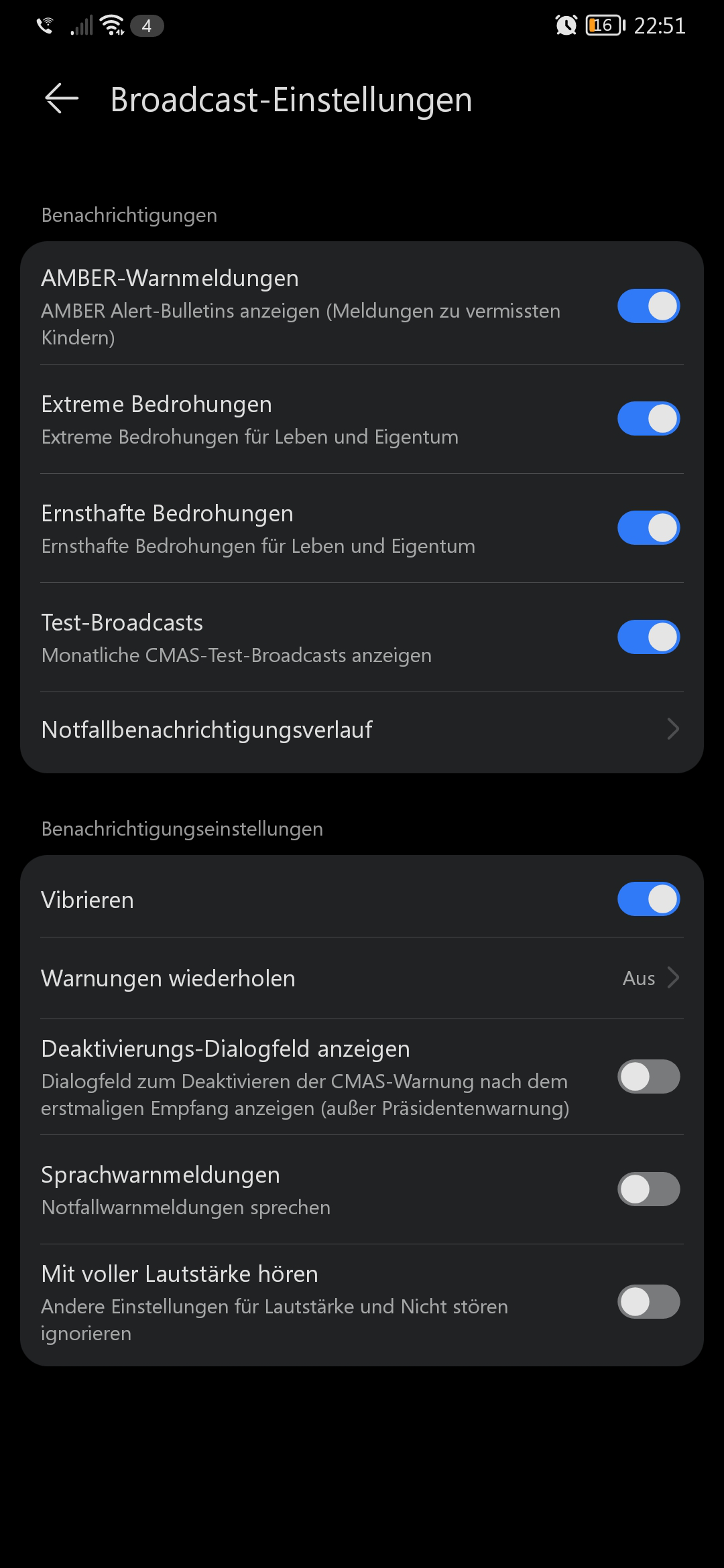Screen dimensions: 724x1568
Task: Disable the Vibrieren switch
Action: 648,899
